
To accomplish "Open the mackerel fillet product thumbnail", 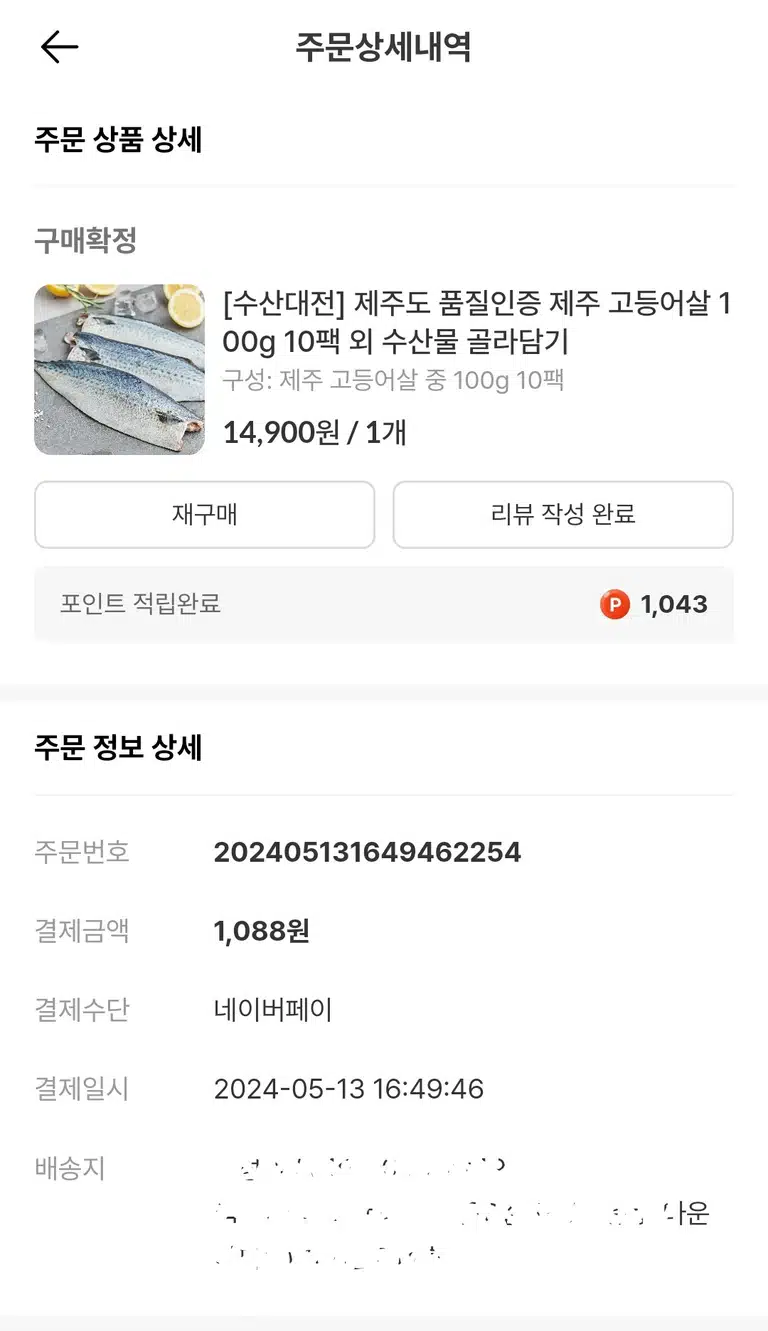I will click(120, 369).
